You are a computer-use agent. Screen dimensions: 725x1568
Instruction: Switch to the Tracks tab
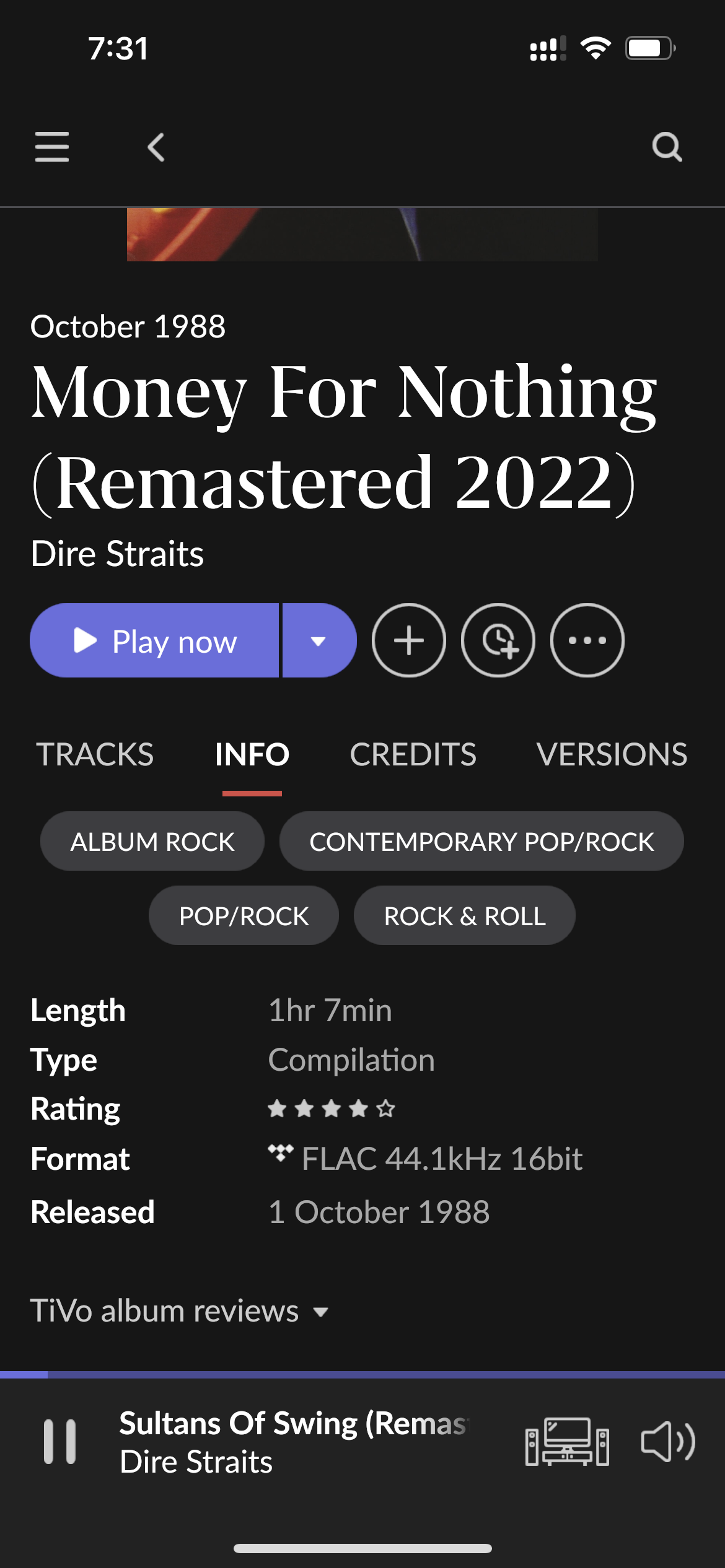[x=95, y=754]
